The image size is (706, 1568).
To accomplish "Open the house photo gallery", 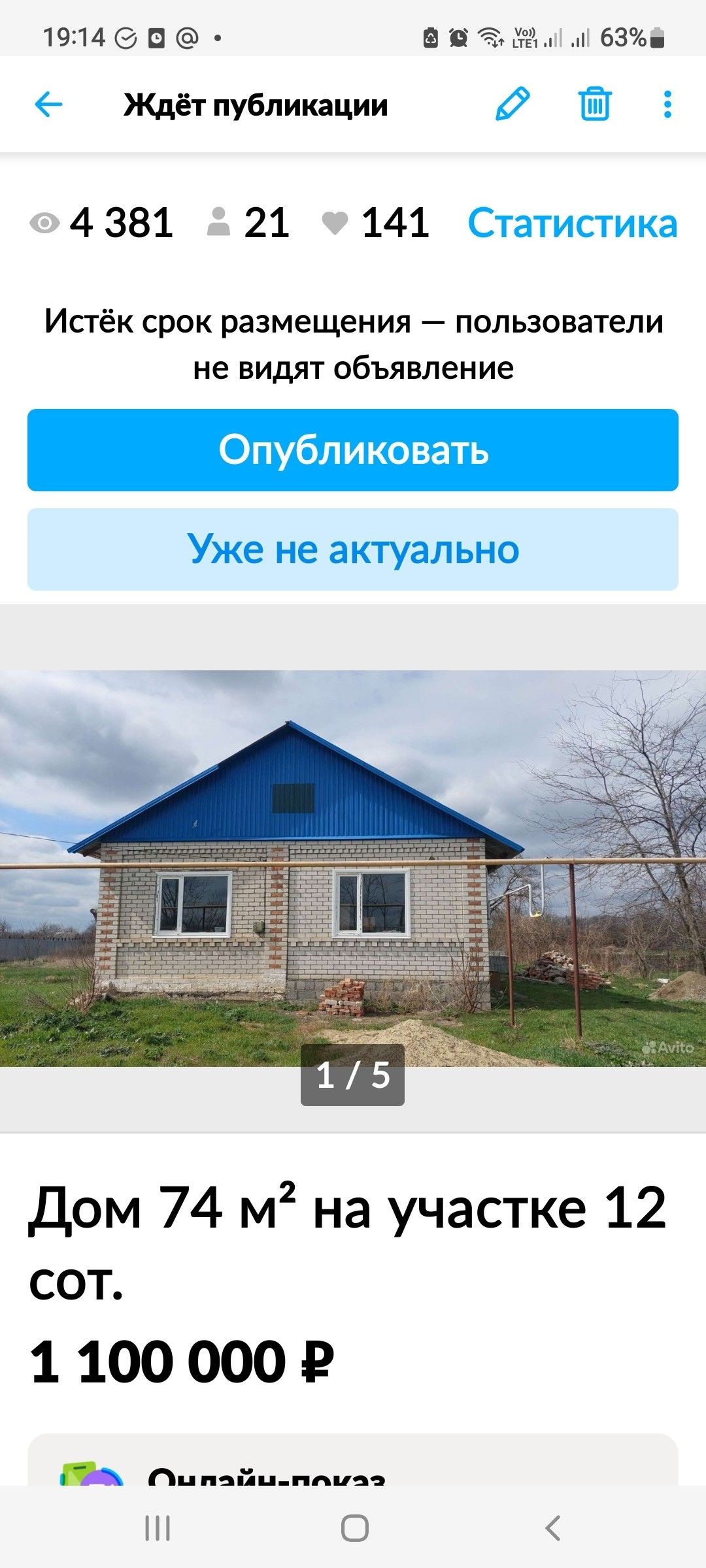I will click(353, 869).
